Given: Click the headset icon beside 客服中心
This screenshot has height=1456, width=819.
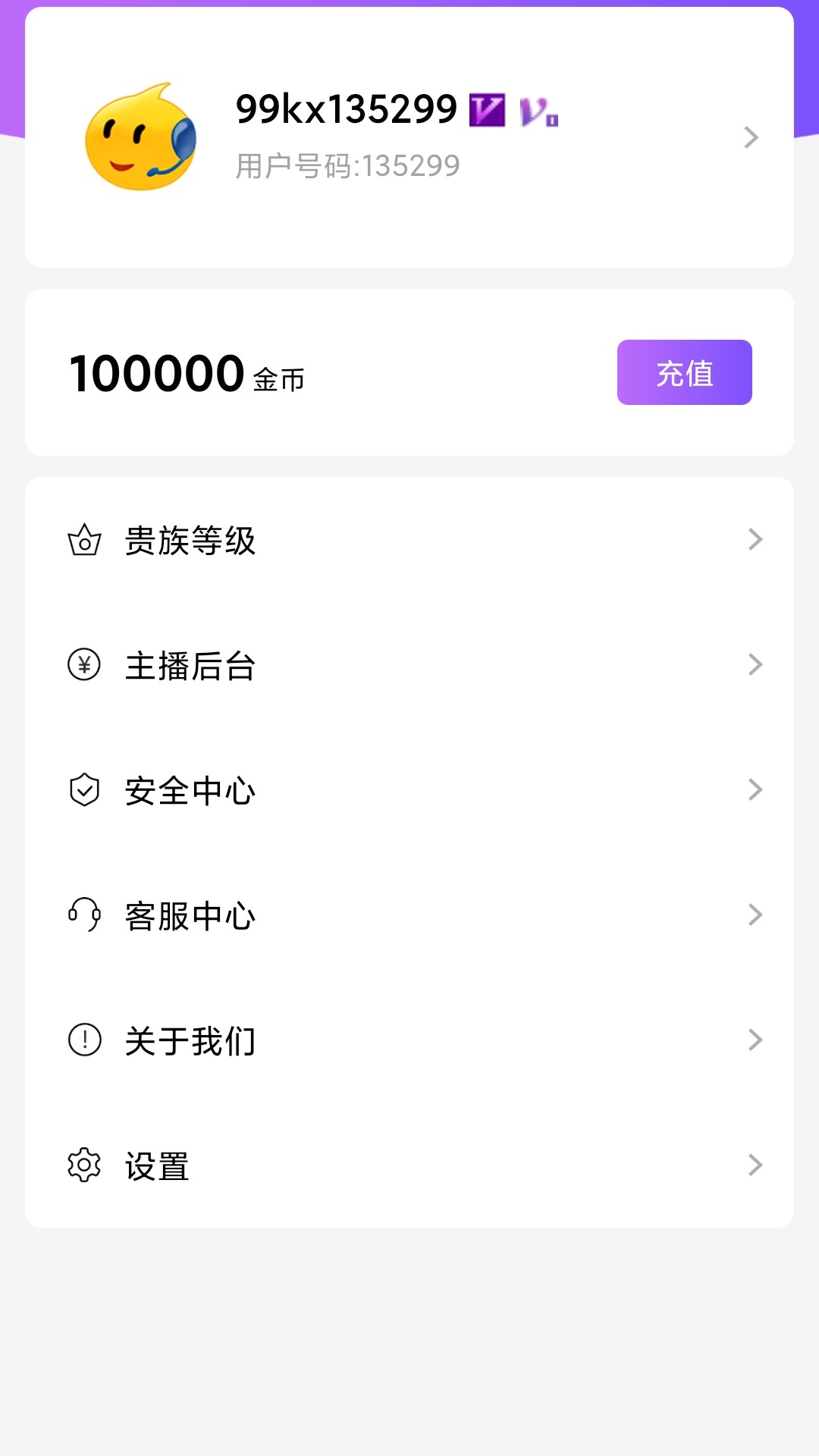Looking at the screenshot, I should [85, 915].
